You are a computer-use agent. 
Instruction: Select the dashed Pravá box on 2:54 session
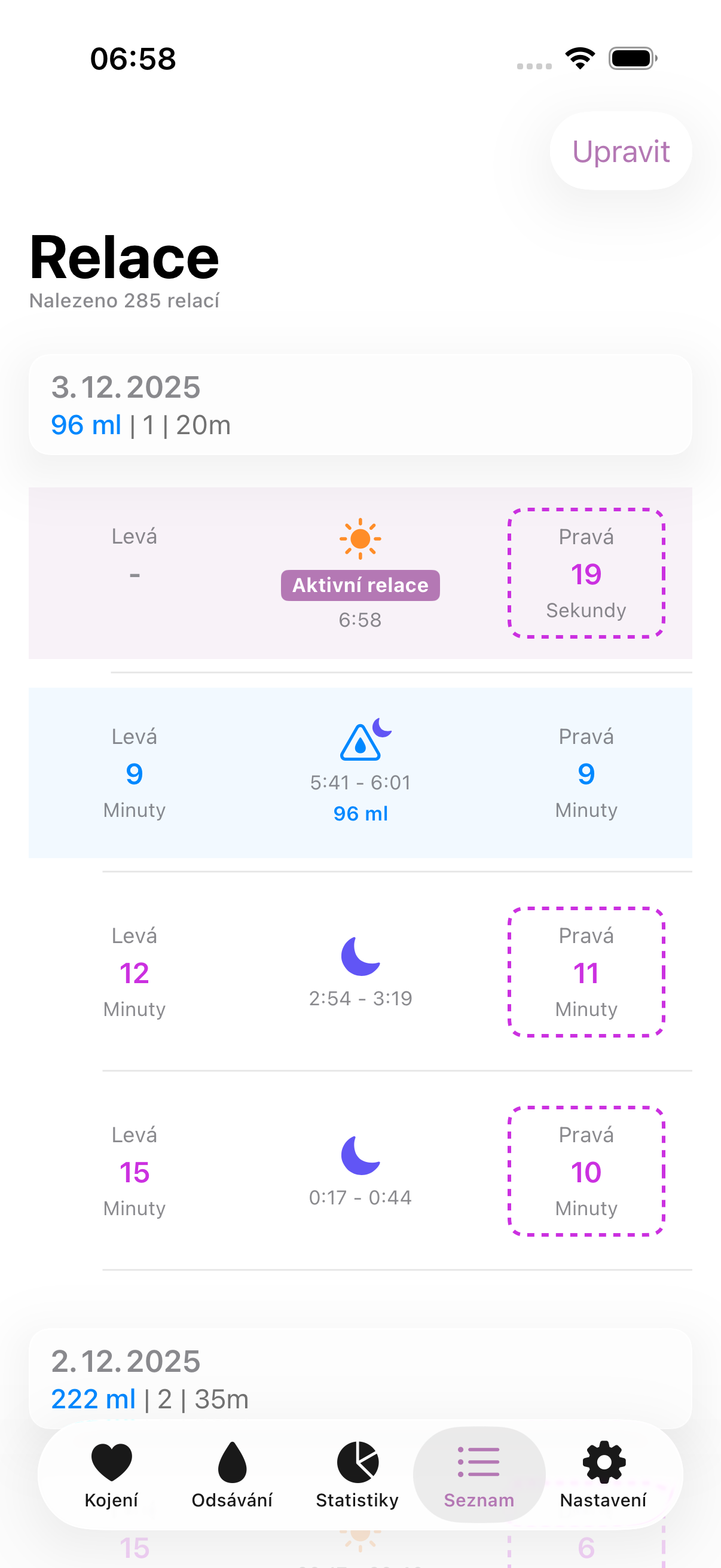pyautogui.click(x=586, y=973)
